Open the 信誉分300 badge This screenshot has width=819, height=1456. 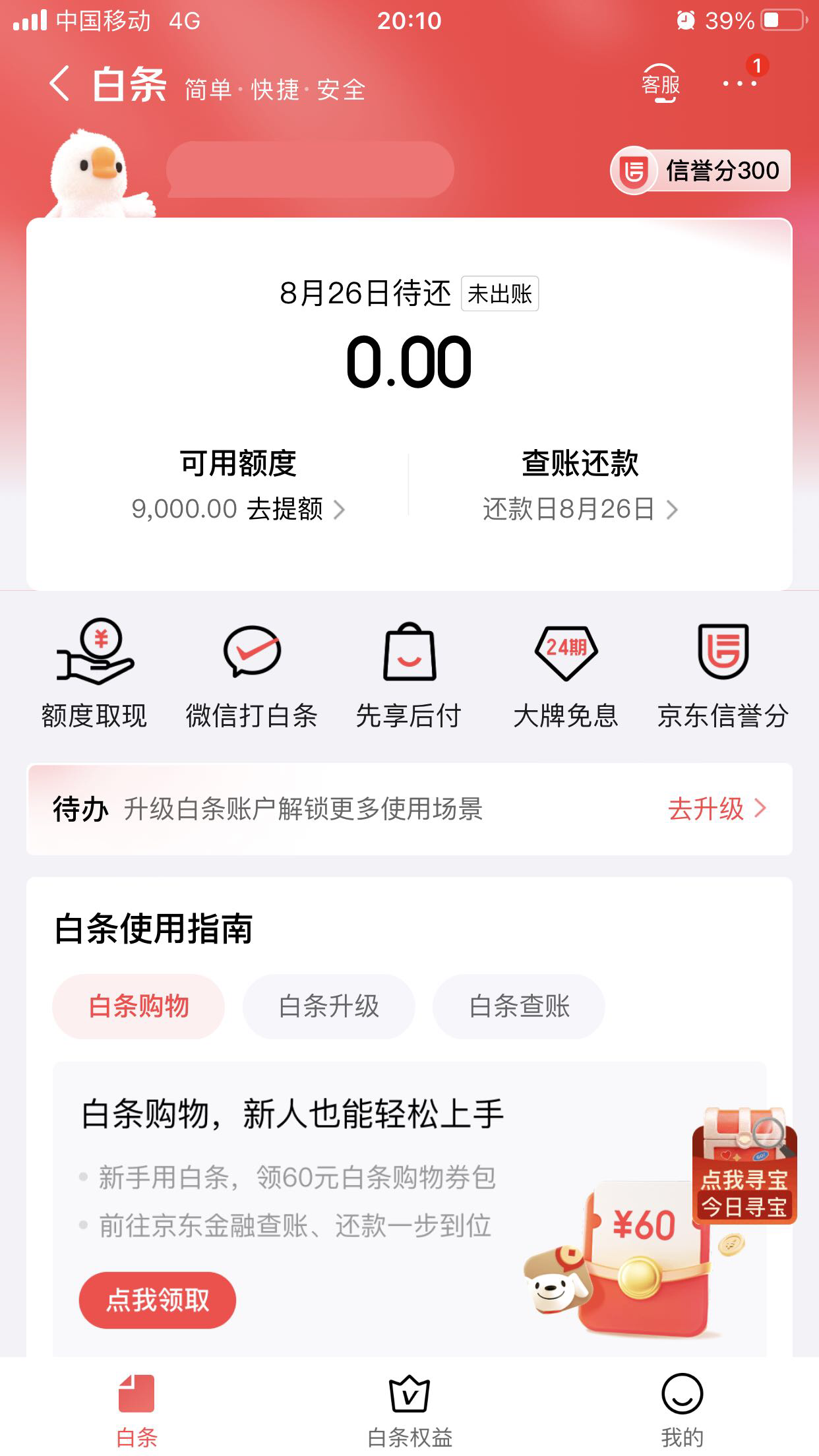pos(700,171)
